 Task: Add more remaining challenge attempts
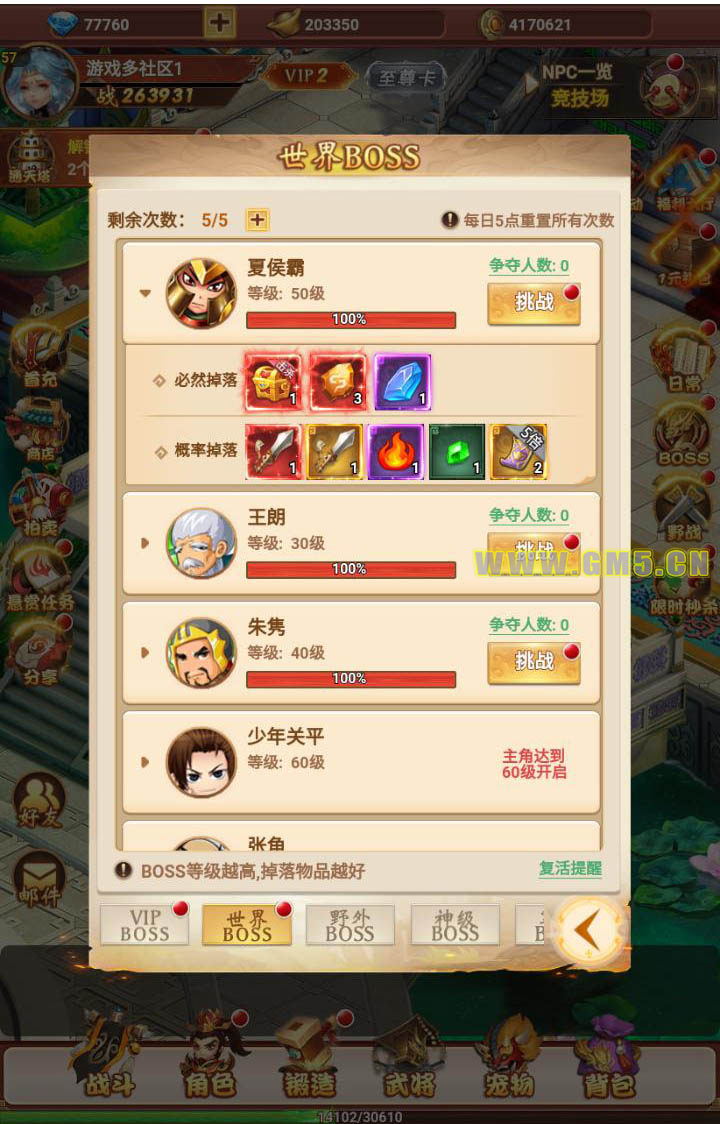(x=258, y=220)
